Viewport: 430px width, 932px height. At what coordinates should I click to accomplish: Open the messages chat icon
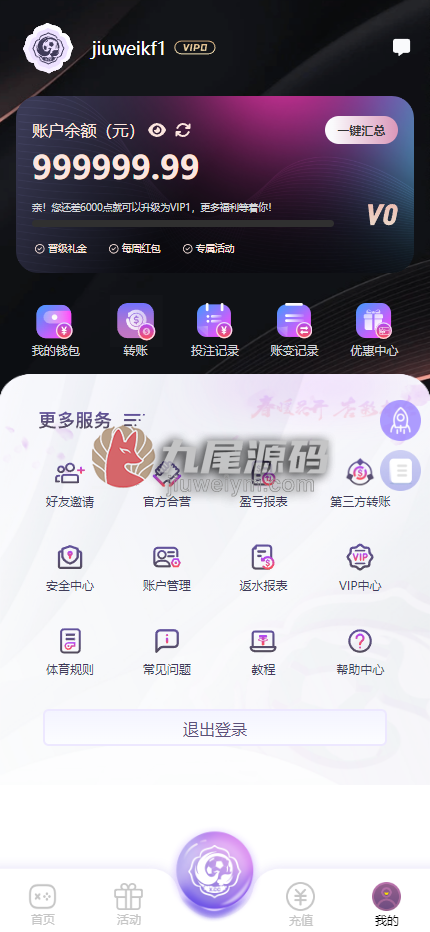coord(401,48)
